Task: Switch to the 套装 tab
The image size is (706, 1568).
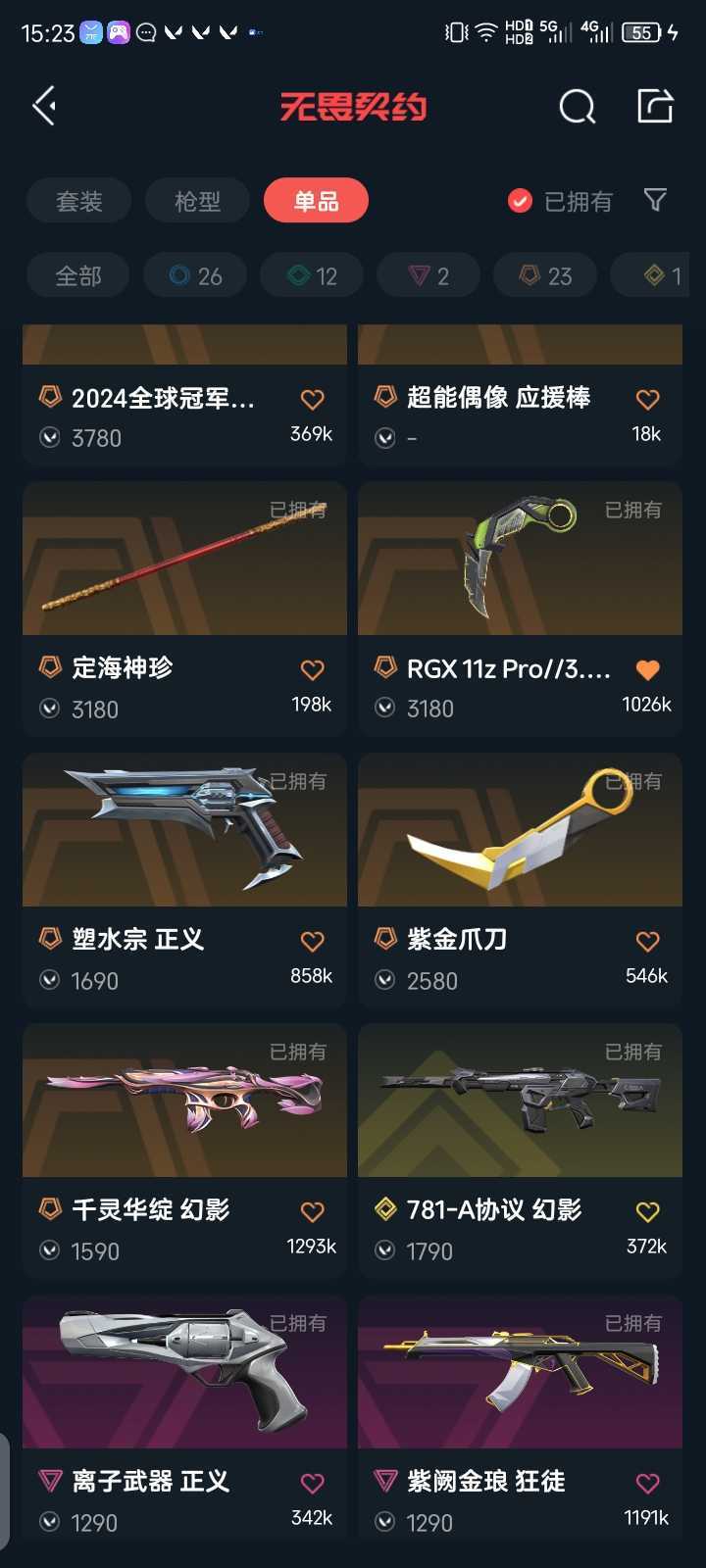Action: pos(78,201)
